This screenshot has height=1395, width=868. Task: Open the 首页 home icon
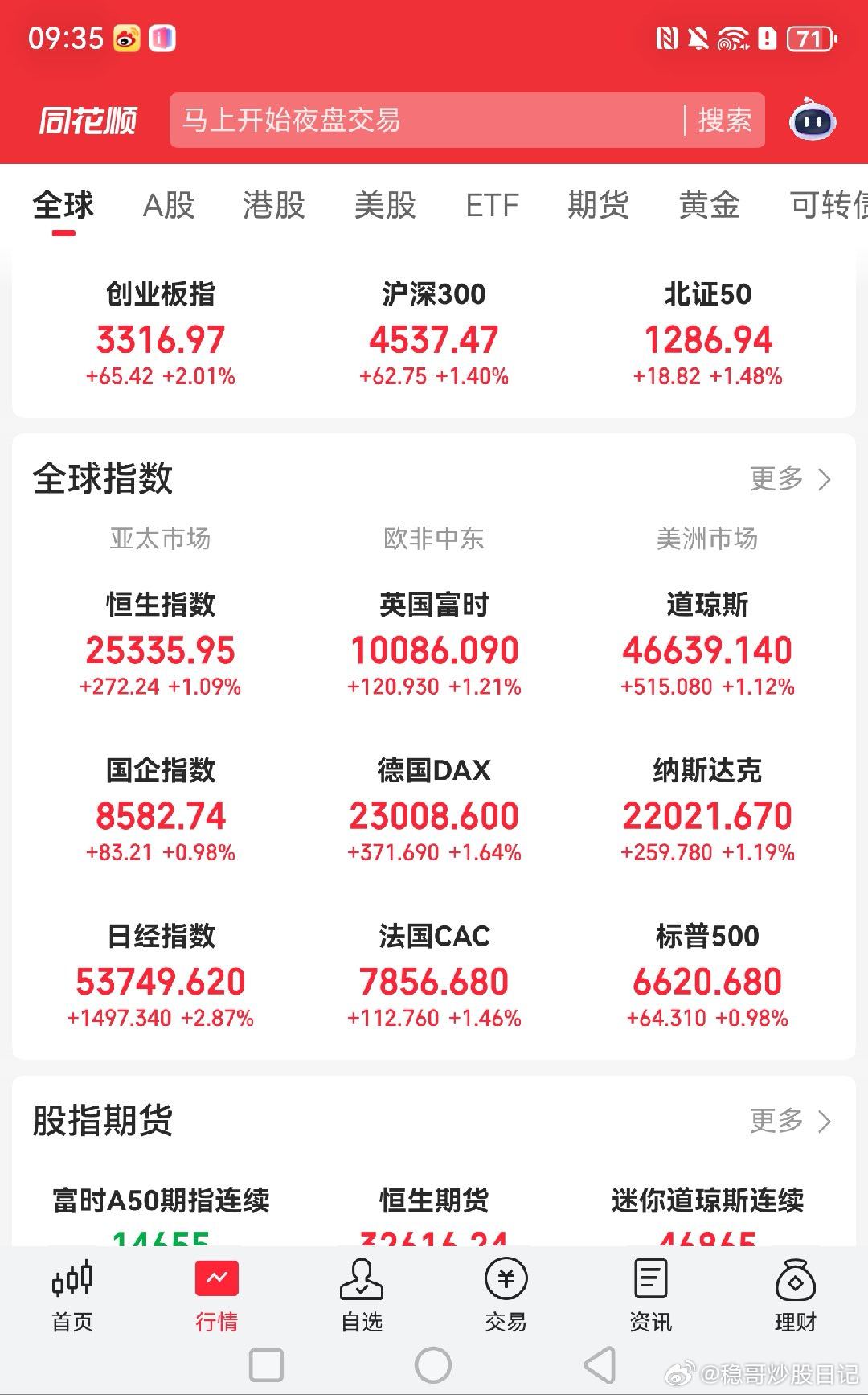pos(72,1294)
